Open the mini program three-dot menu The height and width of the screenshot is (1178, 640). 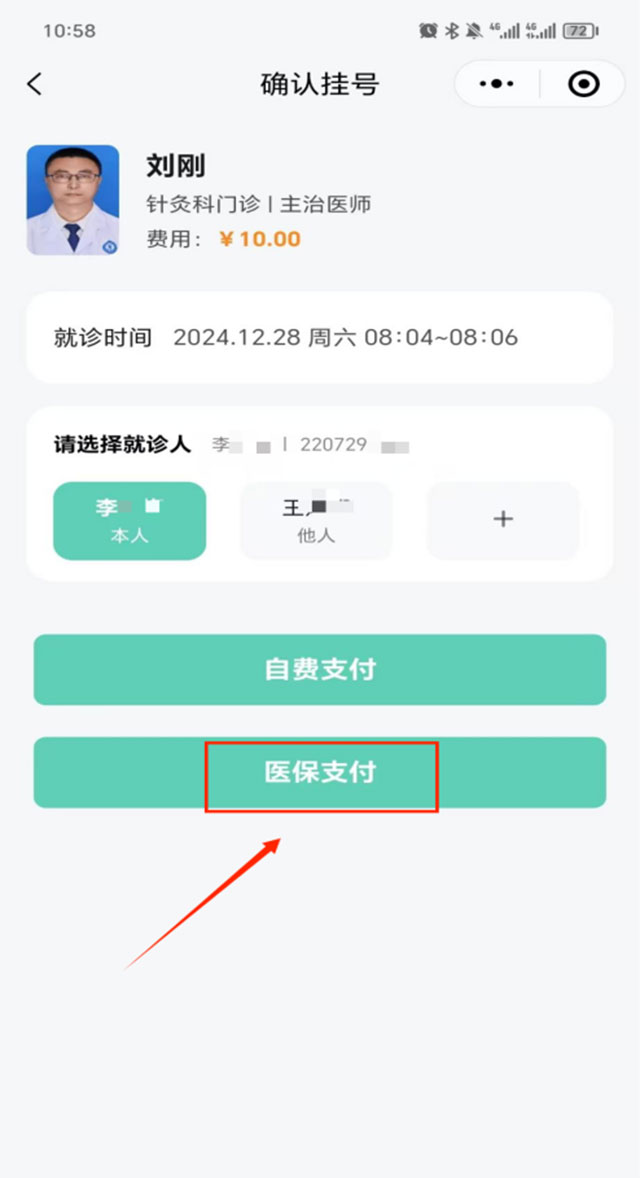click(497, 84)
